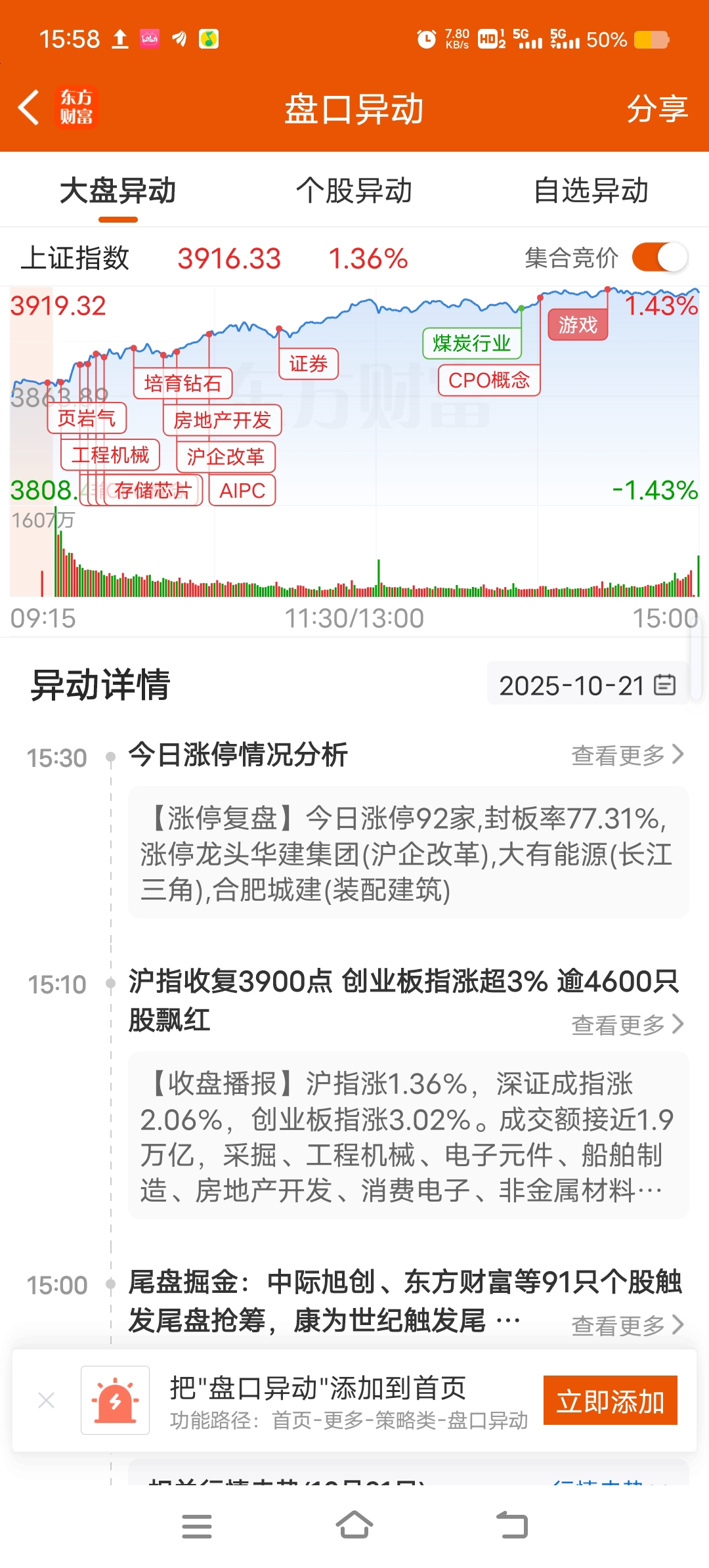This screenshot has width=709, height=1568.
Task: View more on 尾盘掘金 news
Action: click(627, 1326)
